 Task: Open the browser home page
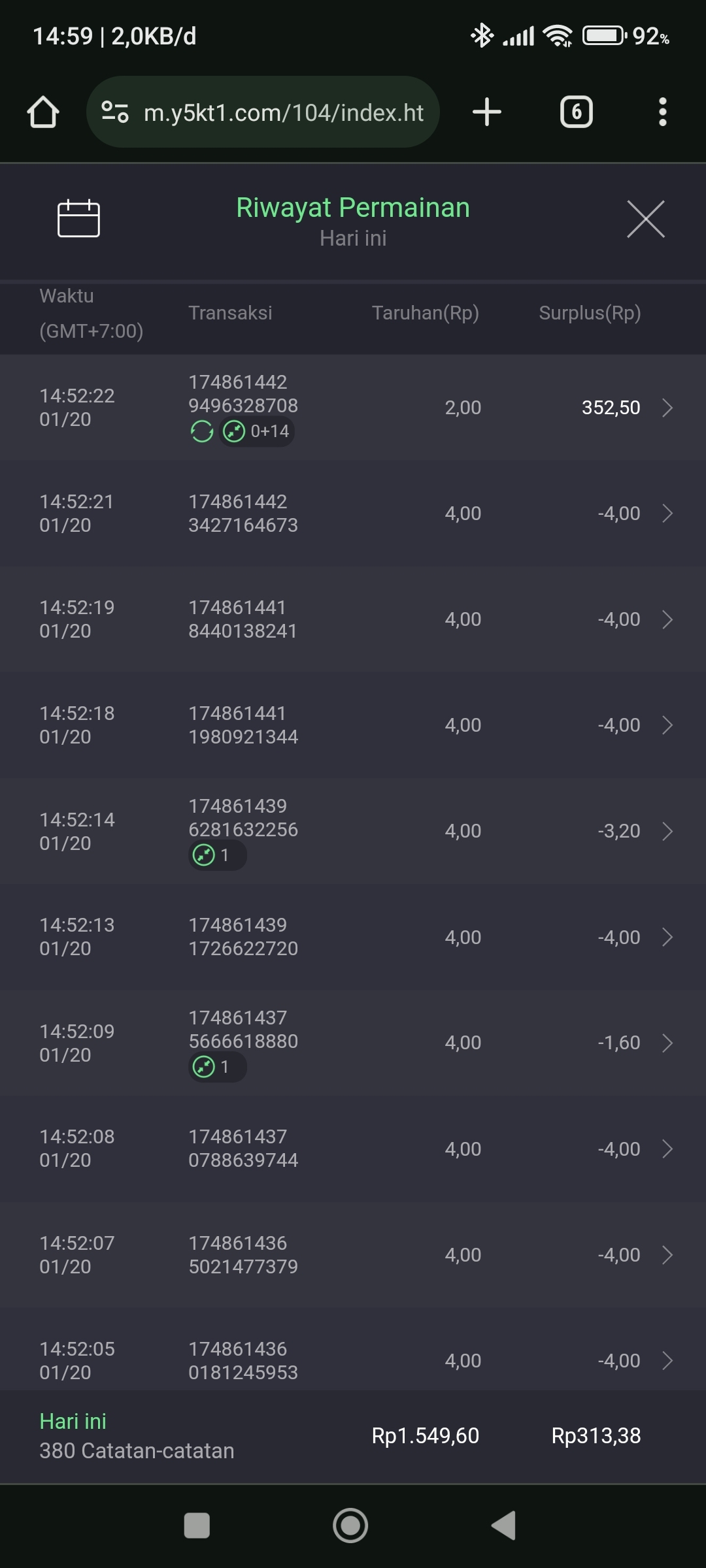click(x=43, y=112)
